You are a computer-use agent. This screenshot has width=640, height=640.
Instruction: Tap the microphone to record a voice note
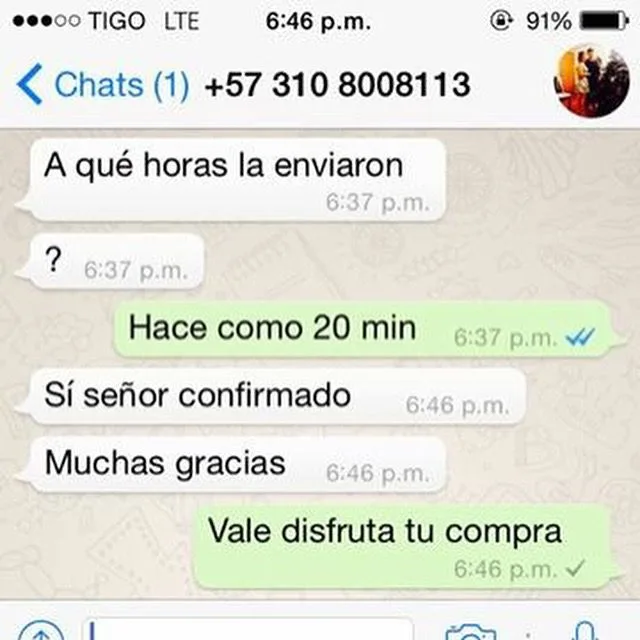coord(583,632)
